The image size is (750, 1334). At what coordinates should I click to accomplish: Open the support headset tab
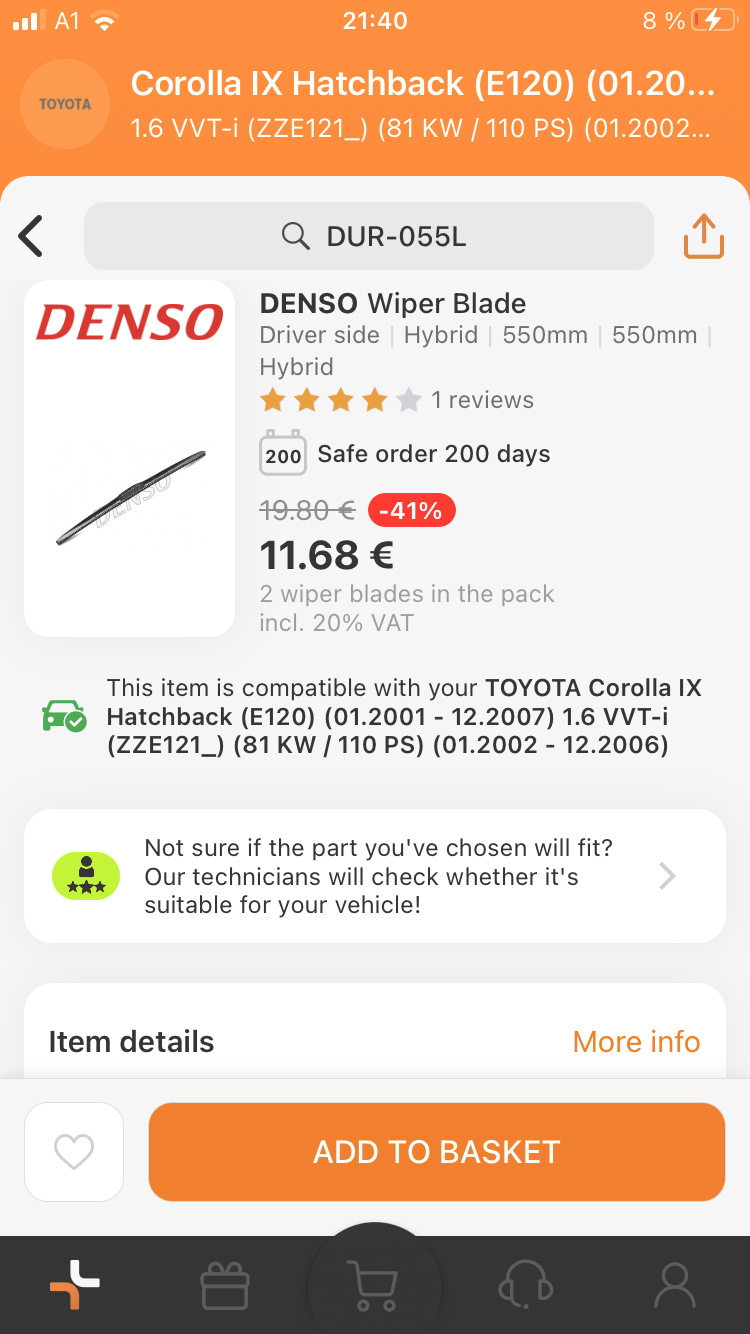coord(525,1285)
